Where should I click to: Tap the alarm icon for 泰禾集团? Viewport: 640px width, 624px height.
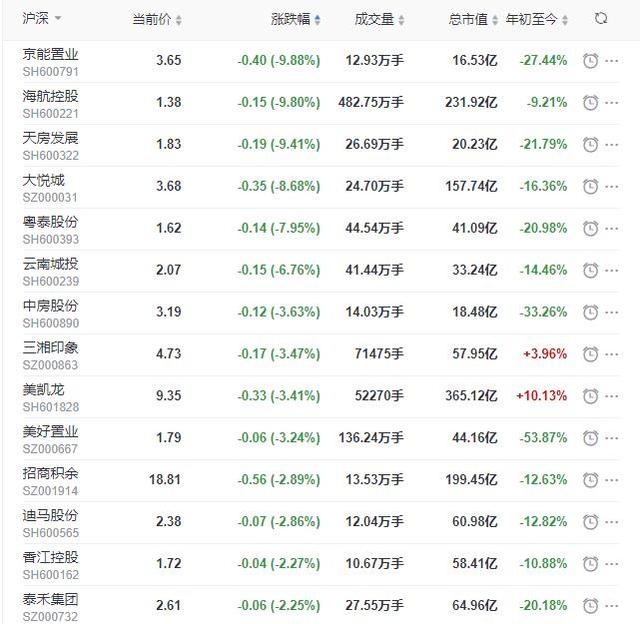pos(590,605)
